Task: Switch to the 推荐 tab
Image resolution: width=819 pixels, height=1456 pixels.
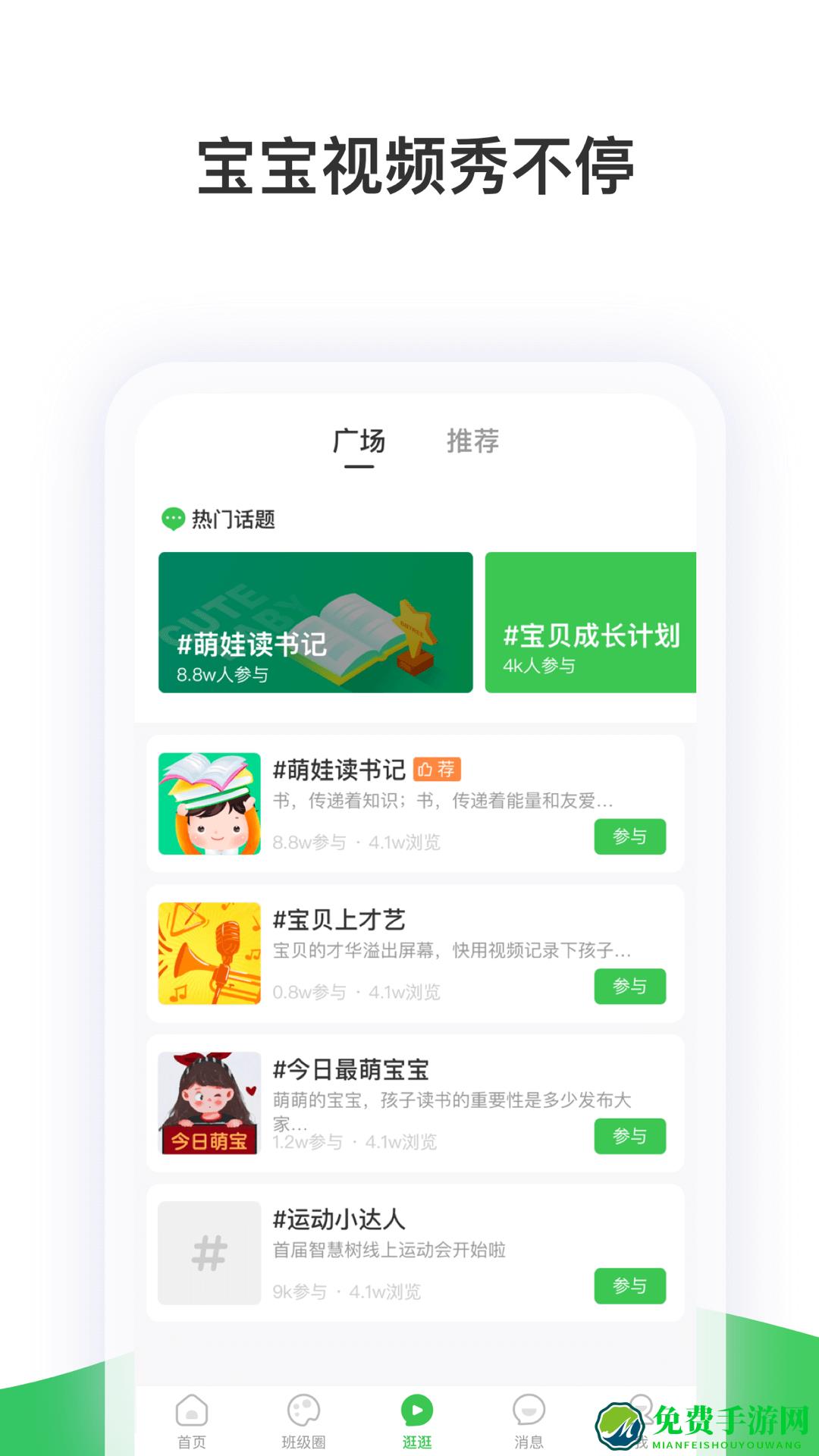Action: pos(474,441)
